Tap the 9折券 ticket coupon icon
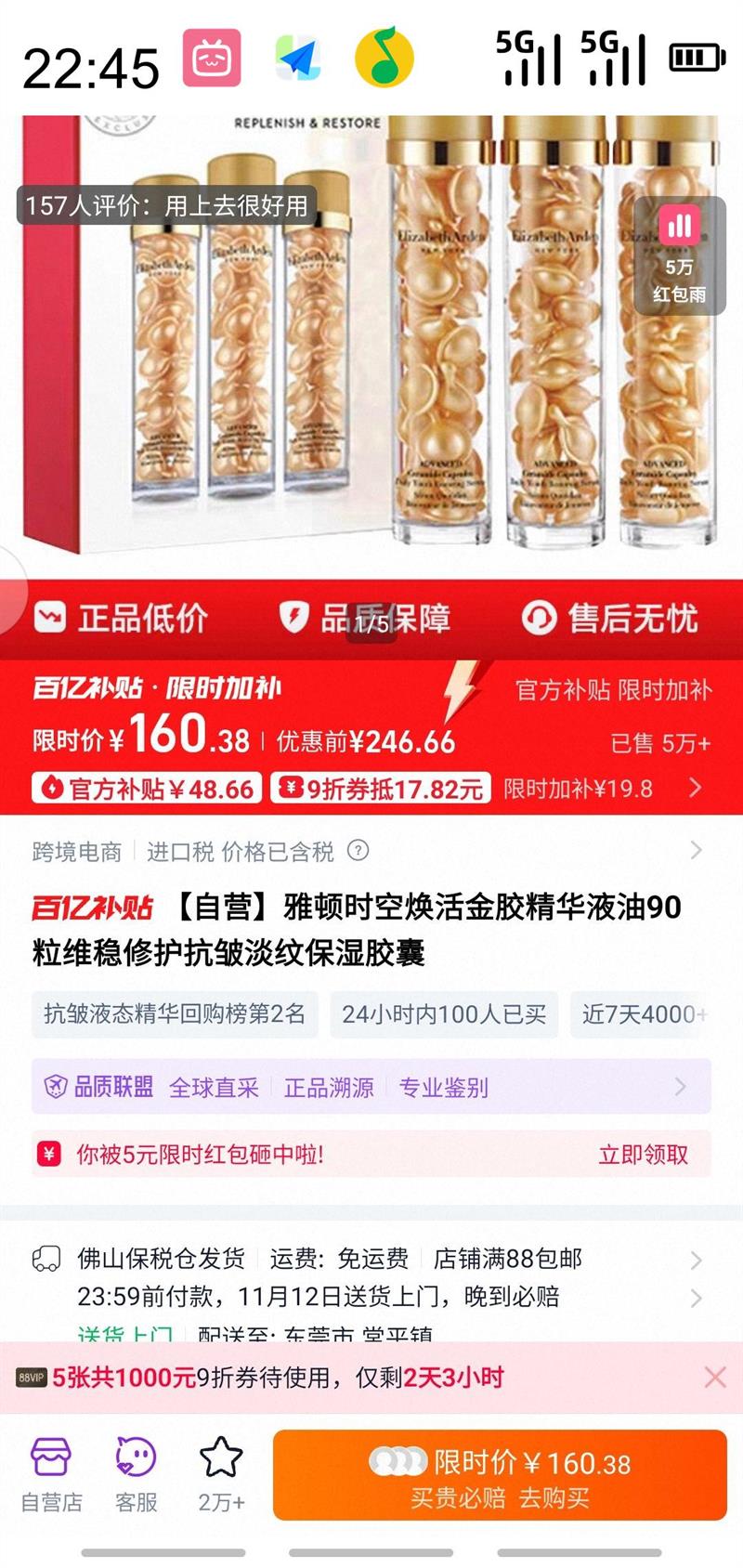Viewport: 743px width, 1568px height. (293, 789)
